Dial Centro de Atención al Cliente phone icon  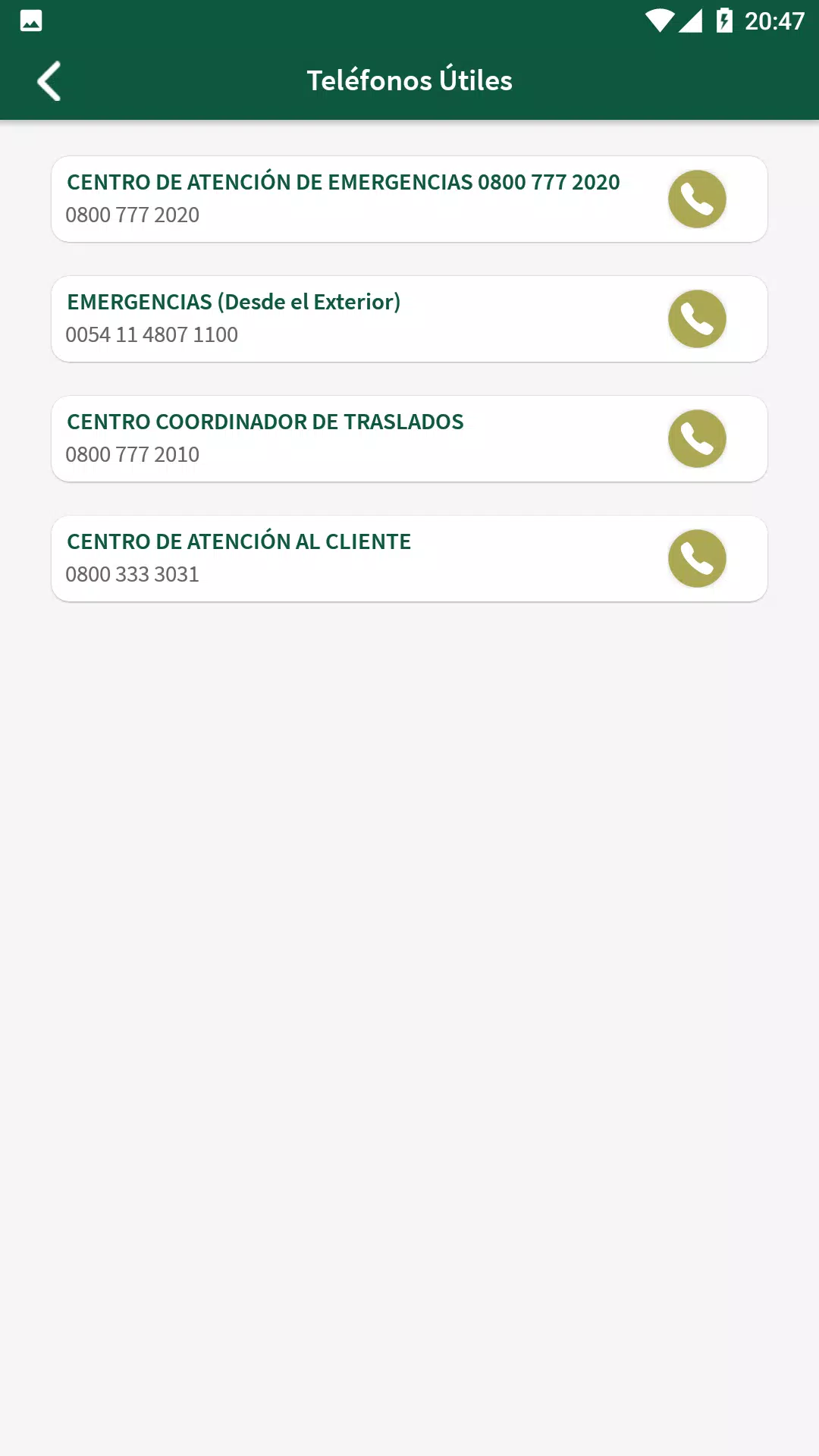coord(697,559)
